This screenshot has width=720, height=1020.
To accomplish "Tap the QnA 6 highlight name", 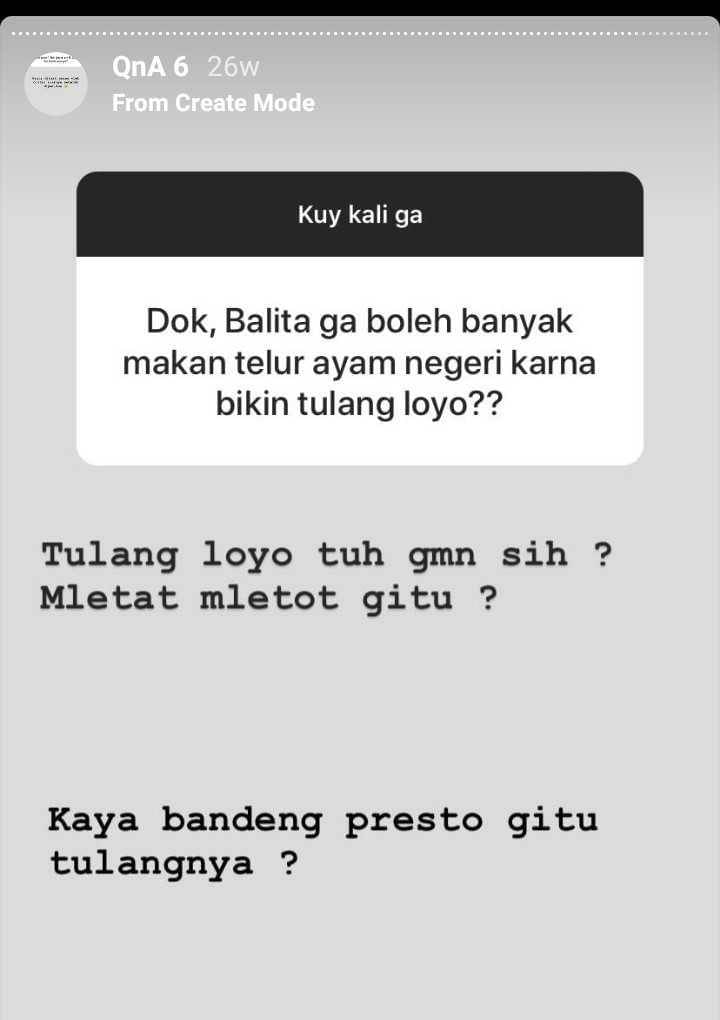I will pos(150,67).
